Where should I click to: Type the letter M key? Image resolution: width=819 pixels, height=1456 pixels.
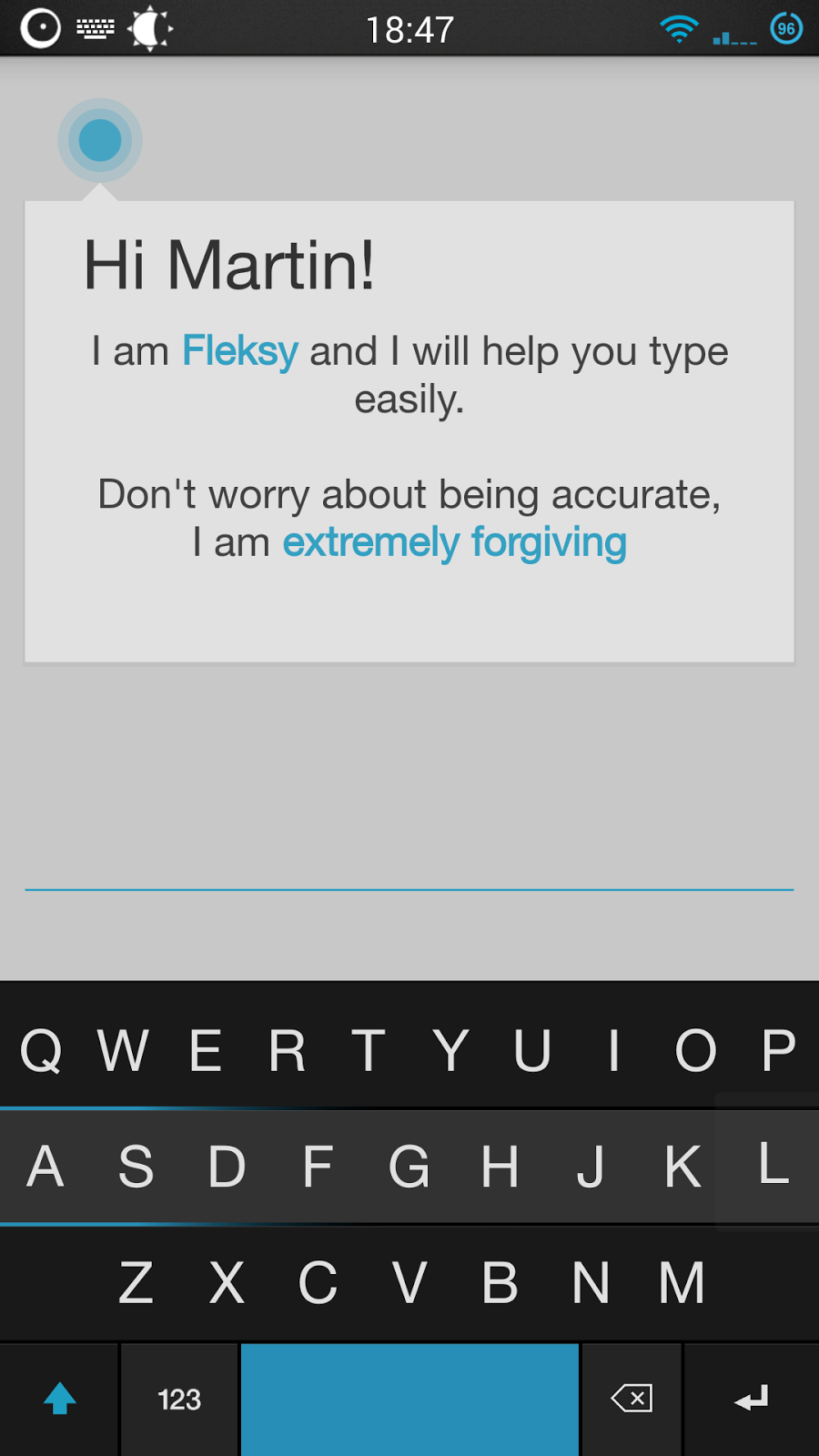pos(682,1283)
